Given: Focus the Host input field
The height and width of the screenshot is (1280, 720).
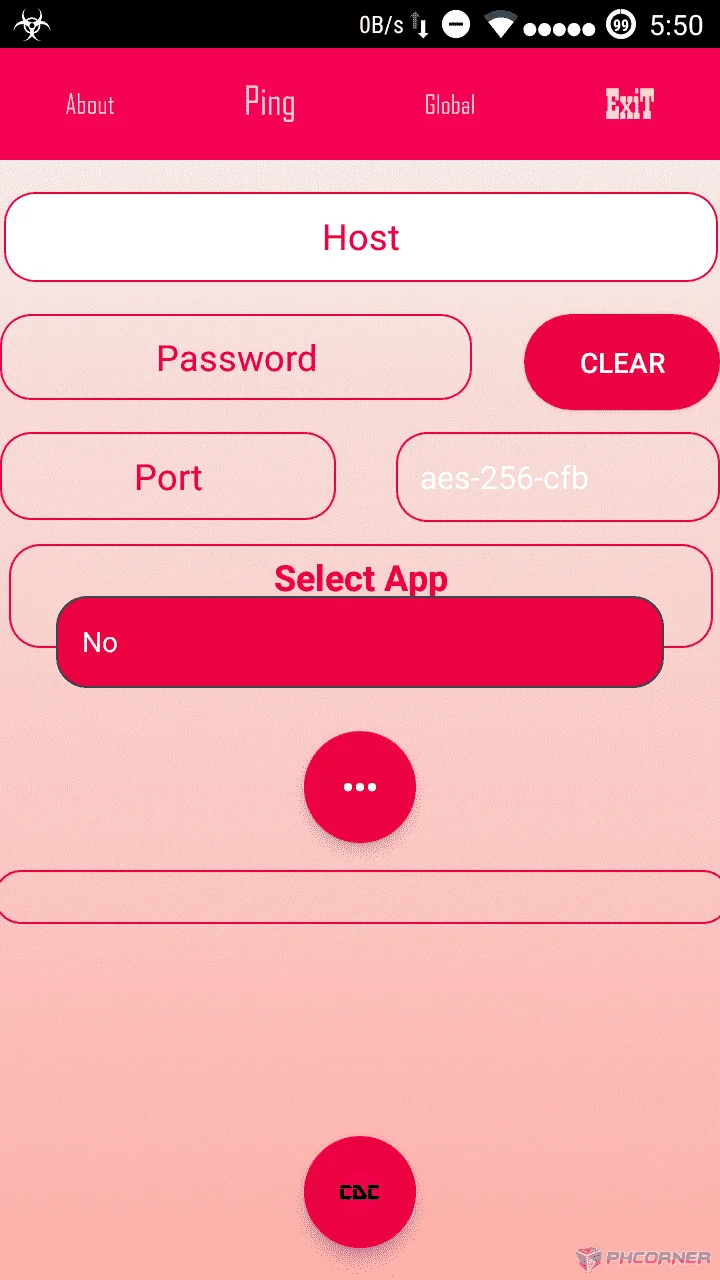Looking at the screenshot, I should pos(361,237).
